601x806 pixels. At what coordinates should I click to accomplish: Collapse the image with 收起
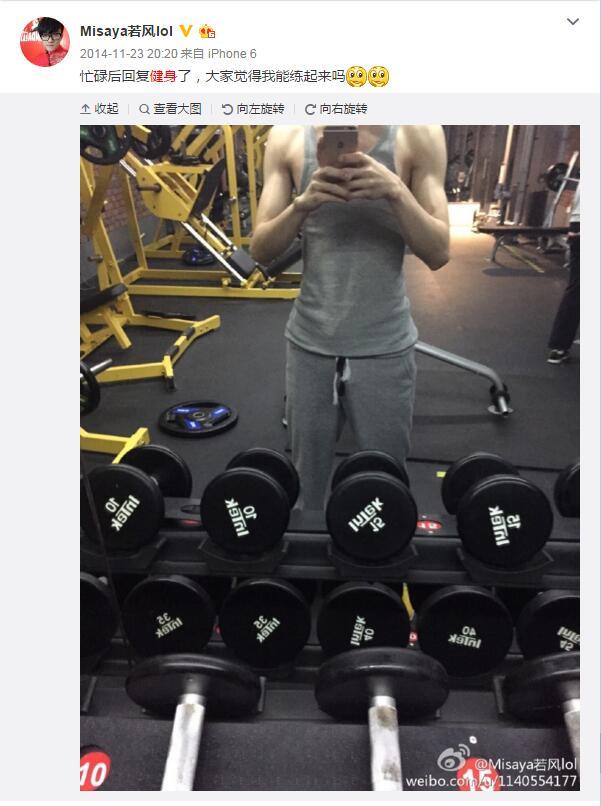[x=100, y=109]
